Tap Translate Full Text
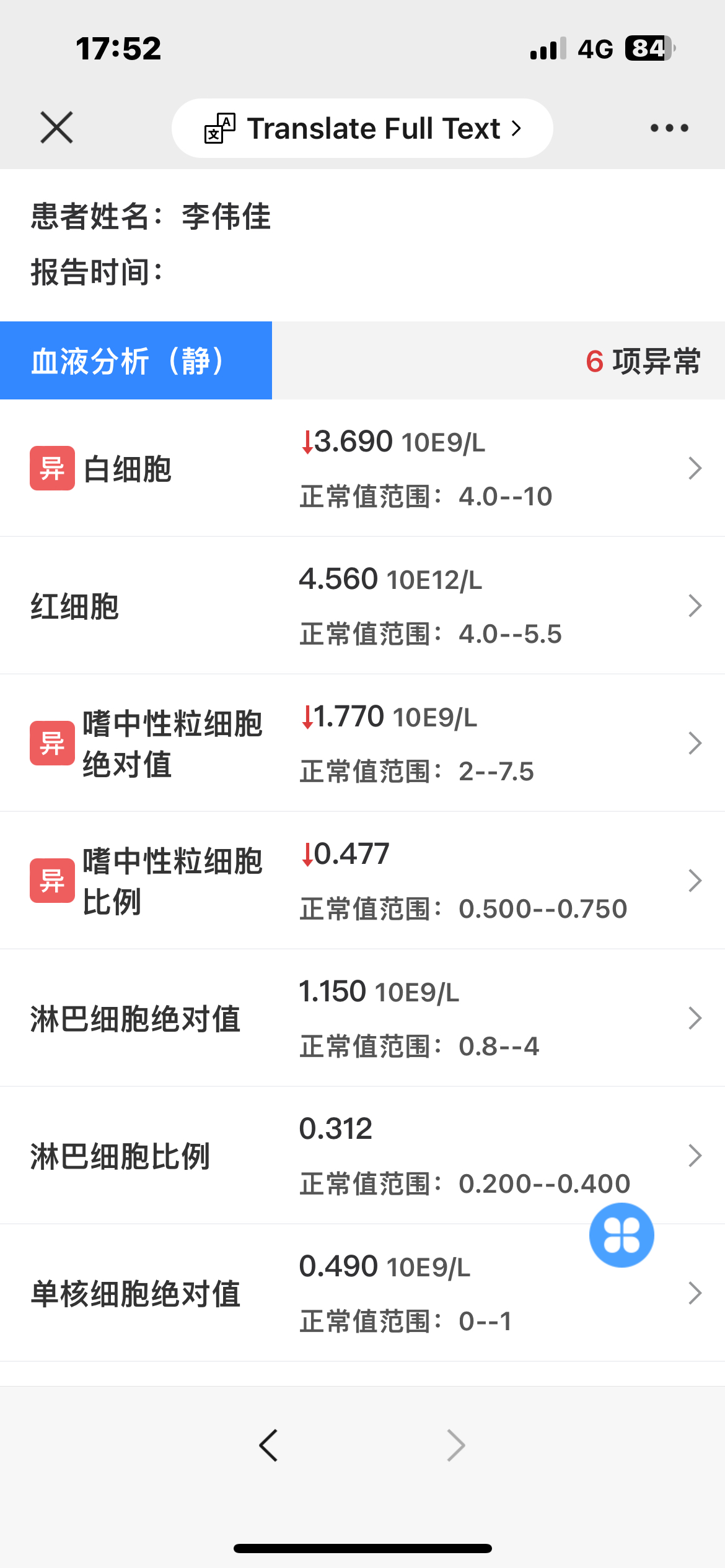725x1568 pixels. pos(362,128)
